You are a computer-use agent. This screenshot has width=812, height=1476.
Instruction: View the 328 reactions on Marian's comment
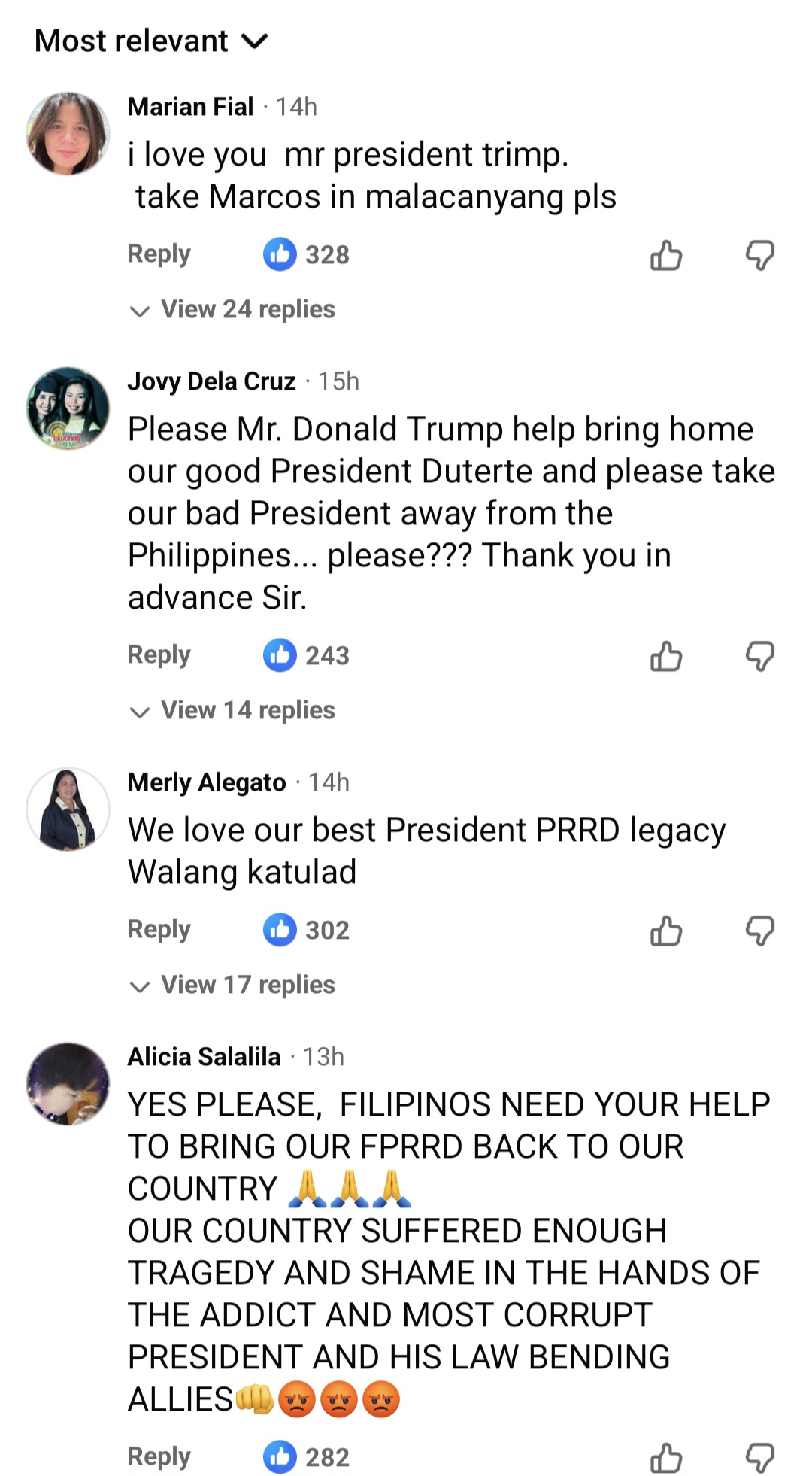point(307,255)
